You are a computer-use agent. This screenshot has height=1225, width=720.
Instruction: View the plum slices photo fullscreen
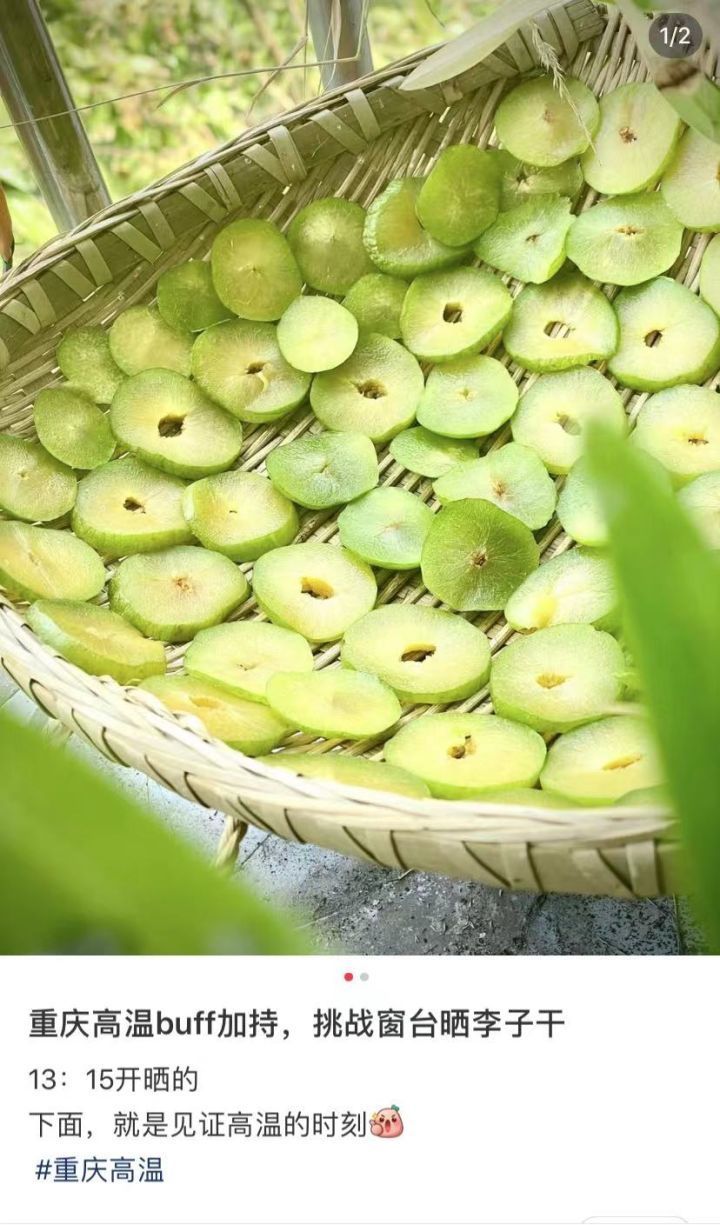coord(360,480)
